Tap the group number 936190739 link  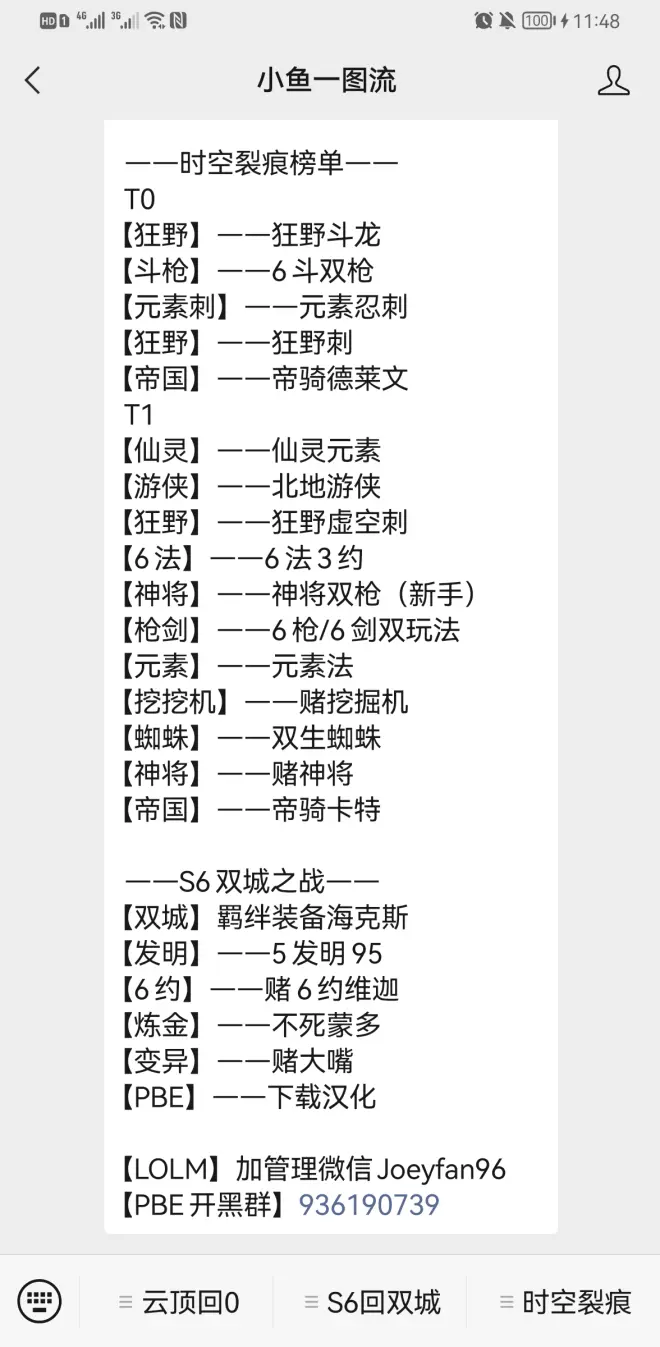[x=369, y=1204]
